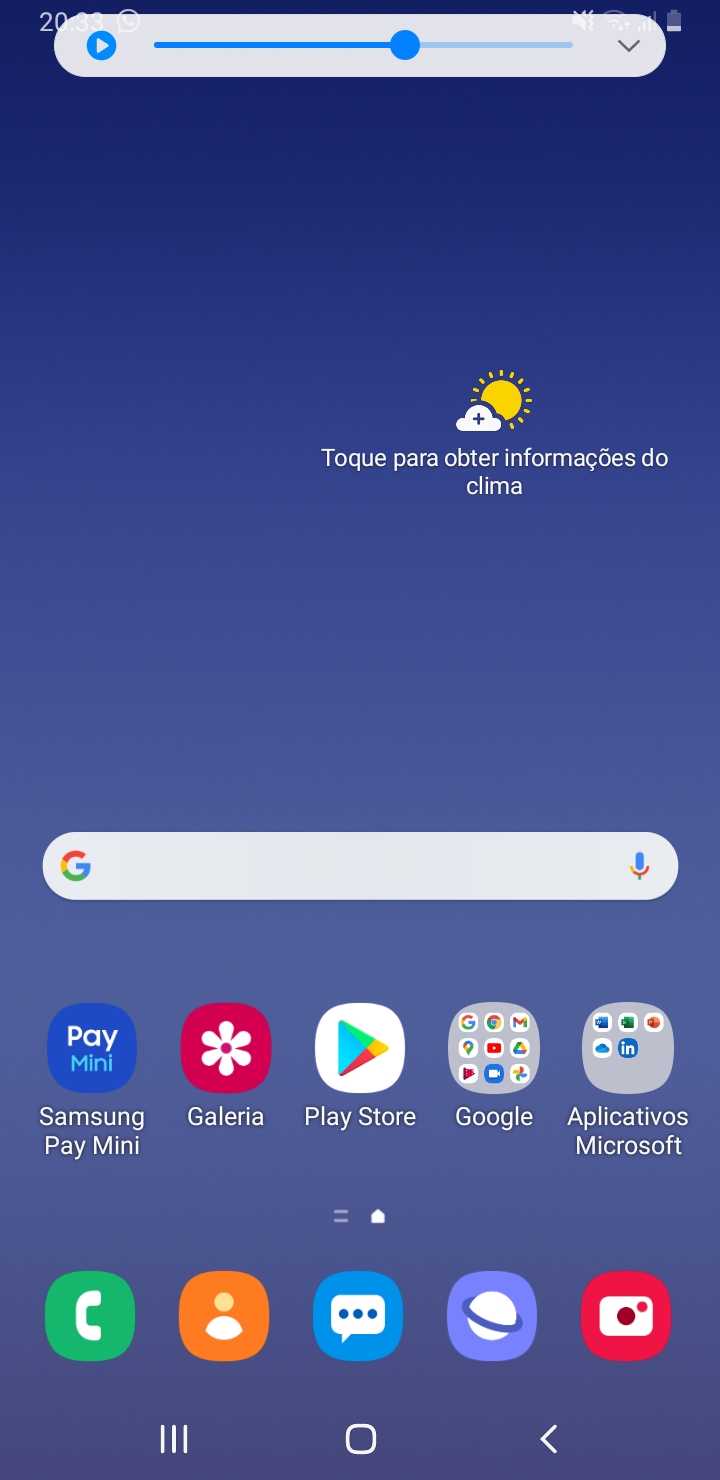Open the Aplicativos Microsoft folder

pyautogui.click(x=628, y=1048)
